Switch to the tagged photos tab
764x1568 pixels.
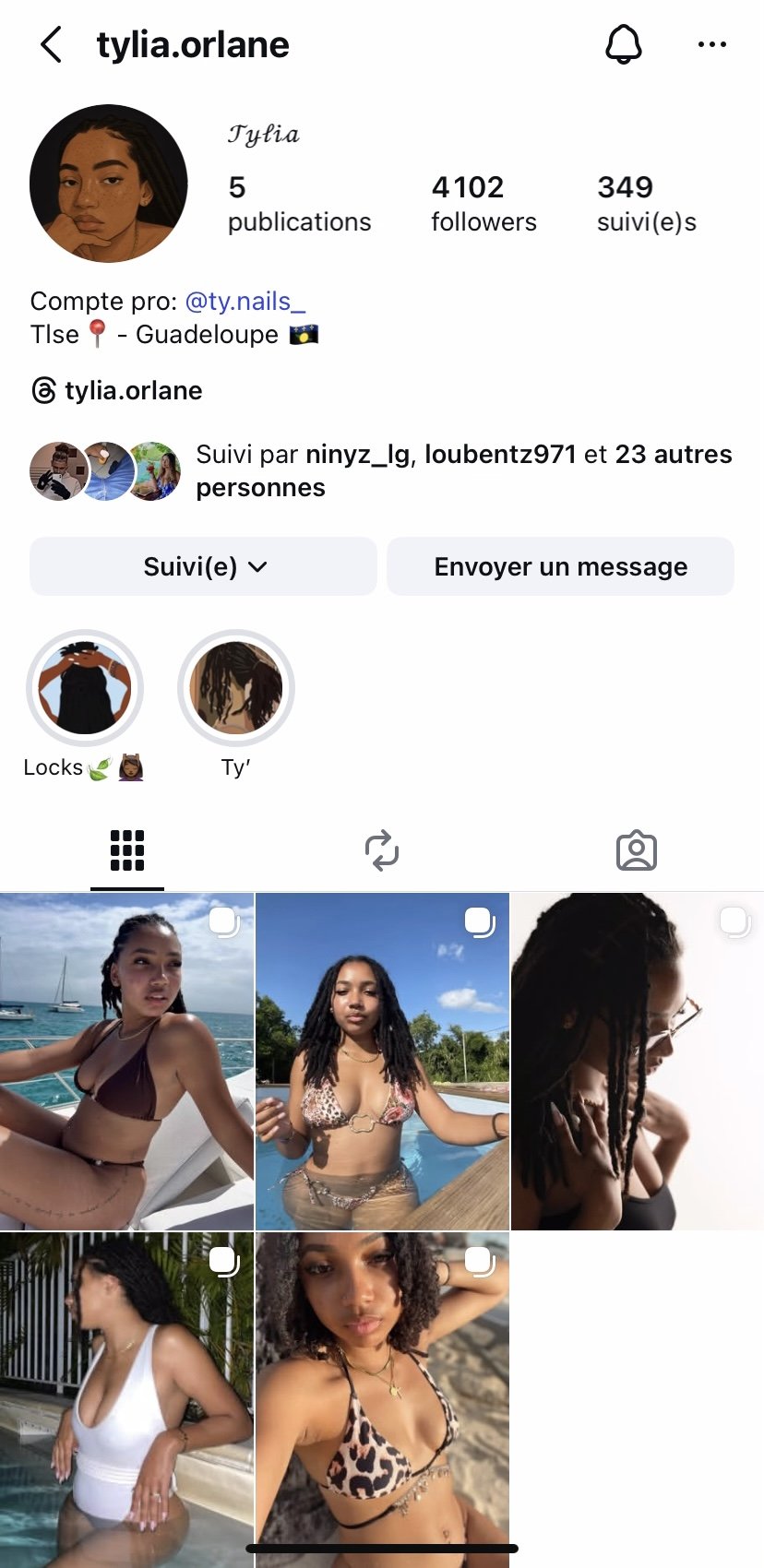[636, 850]
